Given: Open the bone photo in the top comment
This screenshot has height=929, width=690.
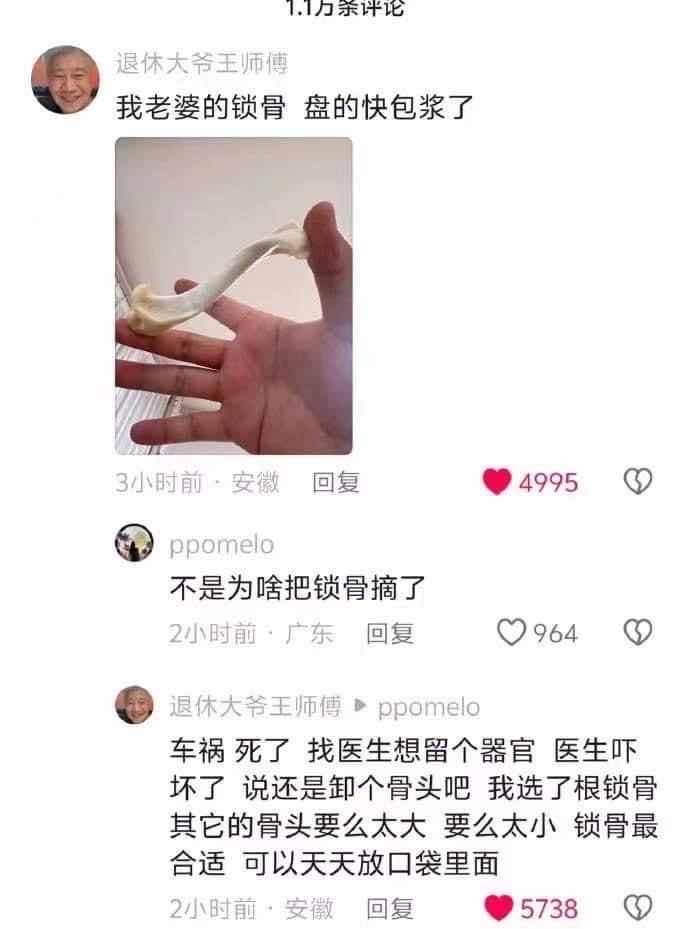Looking at the screenshot, I should click(x=234, y=296).
